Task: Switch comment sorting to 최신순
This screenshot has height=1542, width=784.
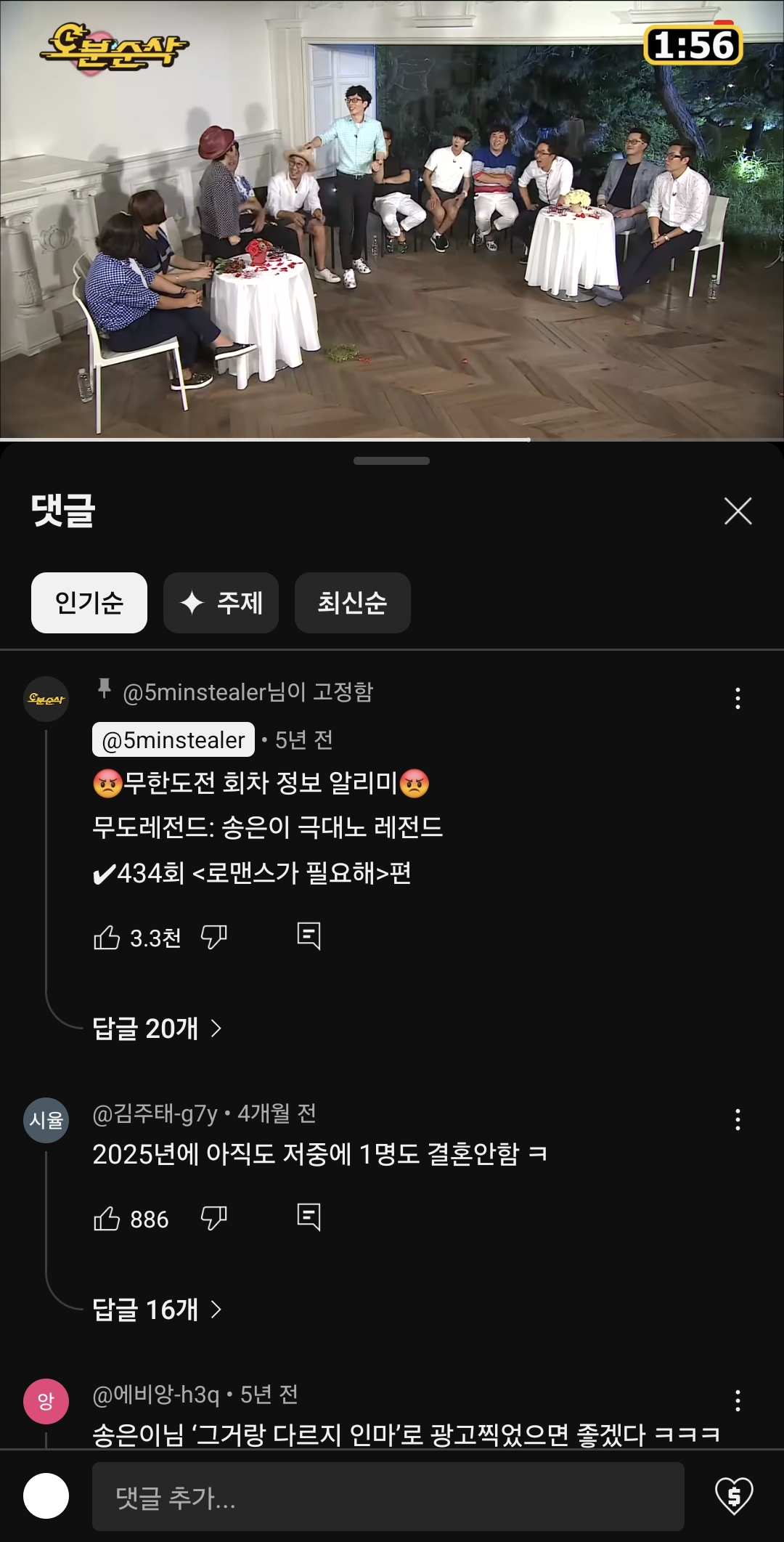Action: pos(352,603)
